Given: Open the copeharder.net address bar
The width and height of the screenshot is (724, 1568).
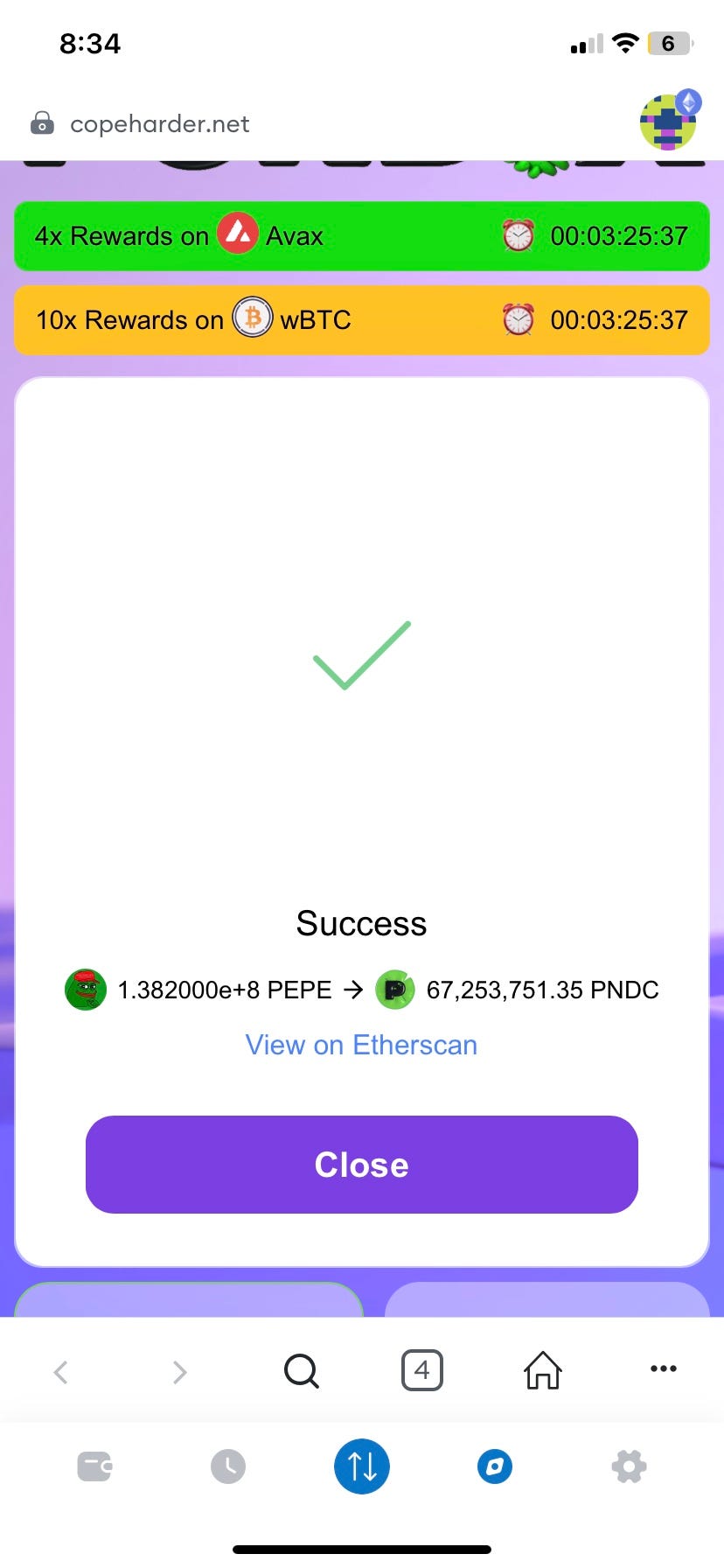Looking at the screenshot, I should coord(160,124).
